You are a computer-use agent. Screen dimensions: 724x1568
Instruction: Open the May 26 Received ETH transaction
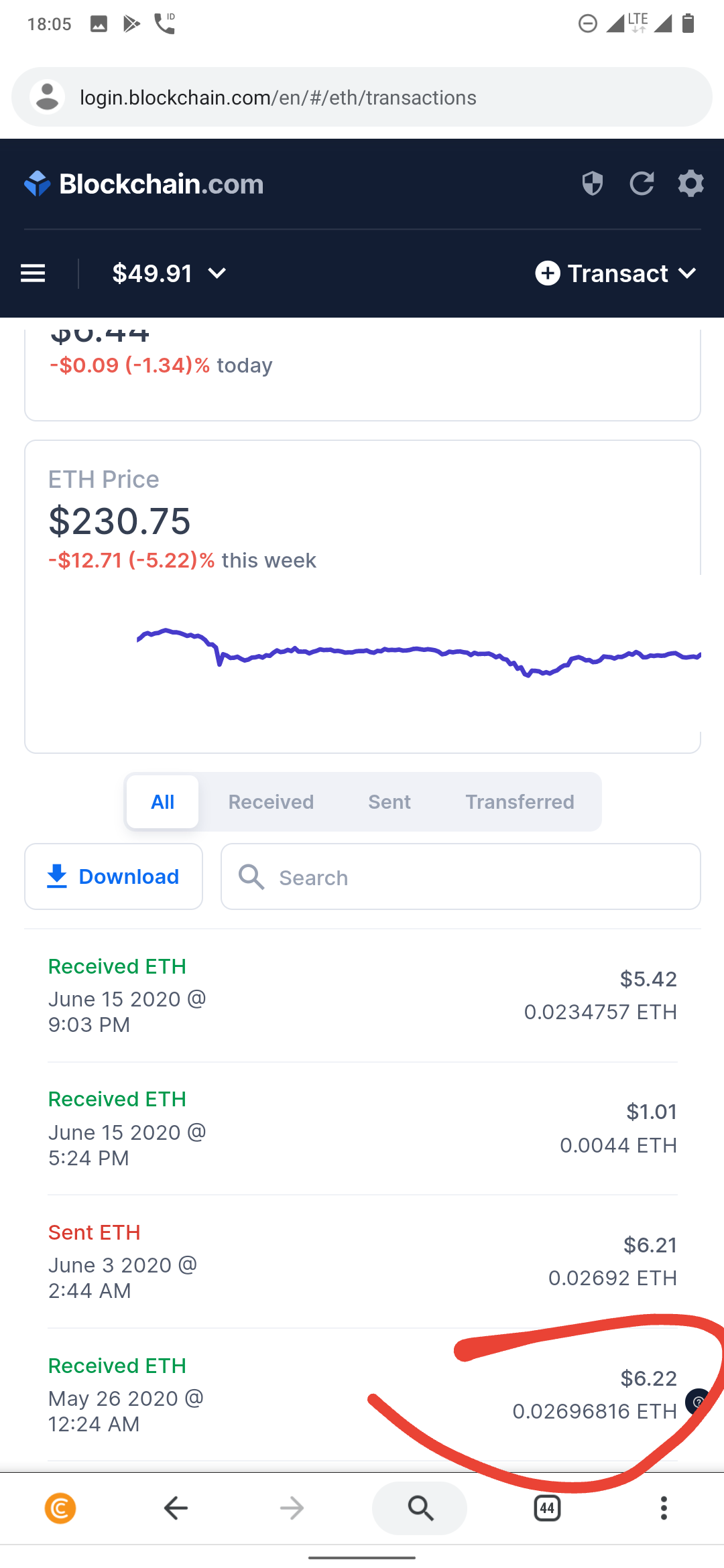pyautogui.click(x=268, y=1394)
